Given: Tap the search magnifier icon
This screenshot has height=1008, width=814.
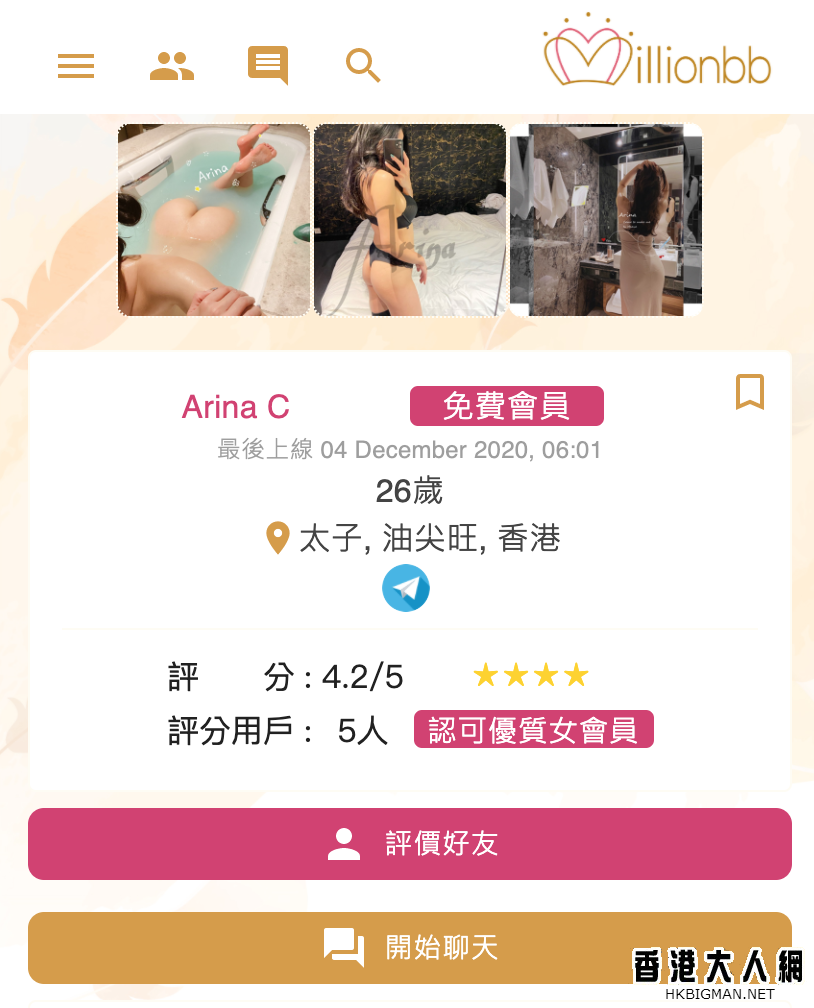Looking at the screenshot, I should [363, 66].
